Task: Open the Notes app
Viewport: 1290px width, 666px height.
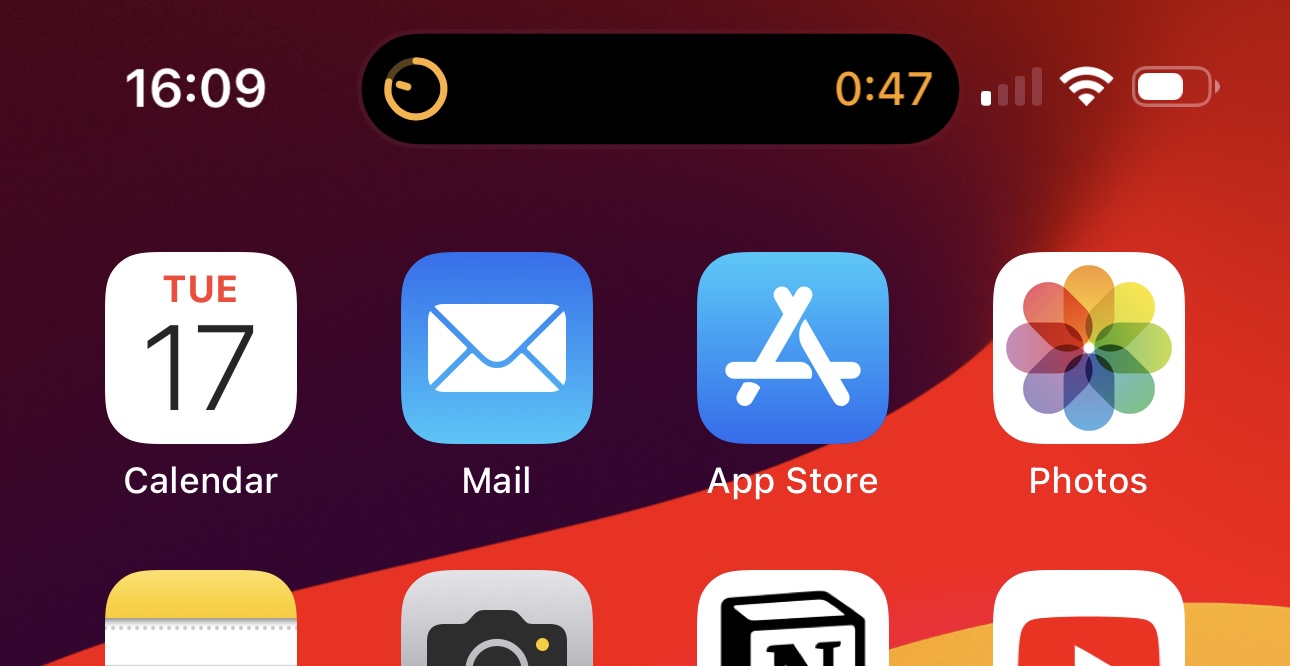Action: coord(201,620)
